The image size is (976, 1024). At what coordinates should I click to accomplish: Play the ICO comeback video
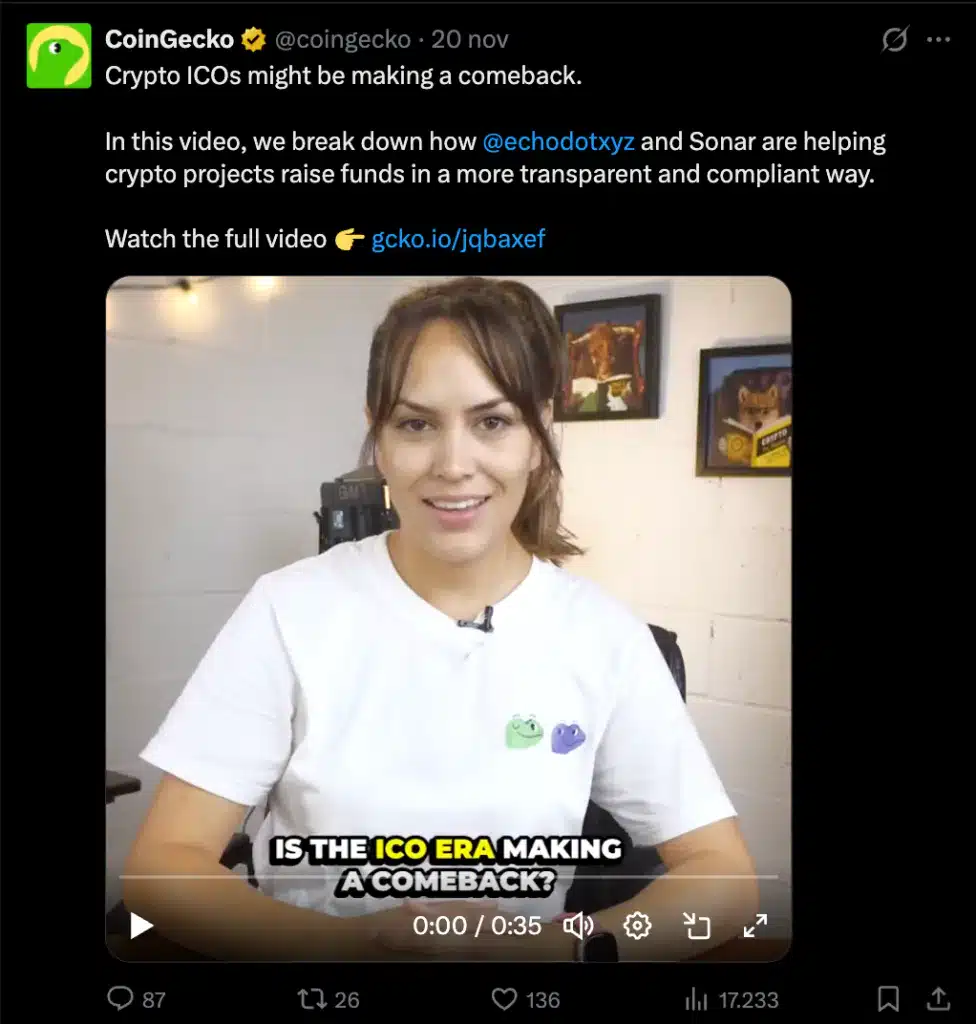coord(142,926)
